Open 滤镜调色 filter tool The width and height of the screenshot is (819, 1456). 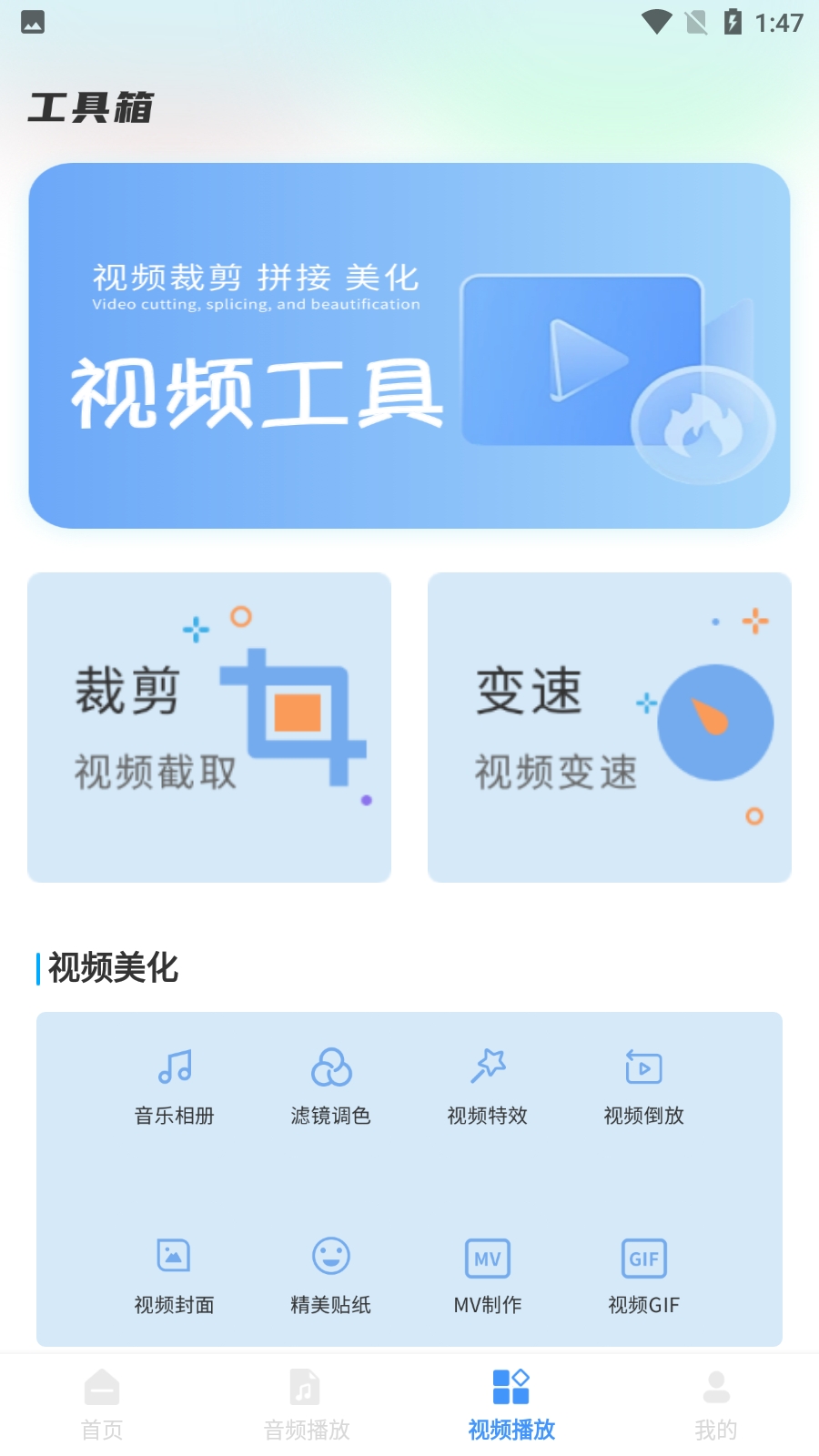click(331, 1087)
